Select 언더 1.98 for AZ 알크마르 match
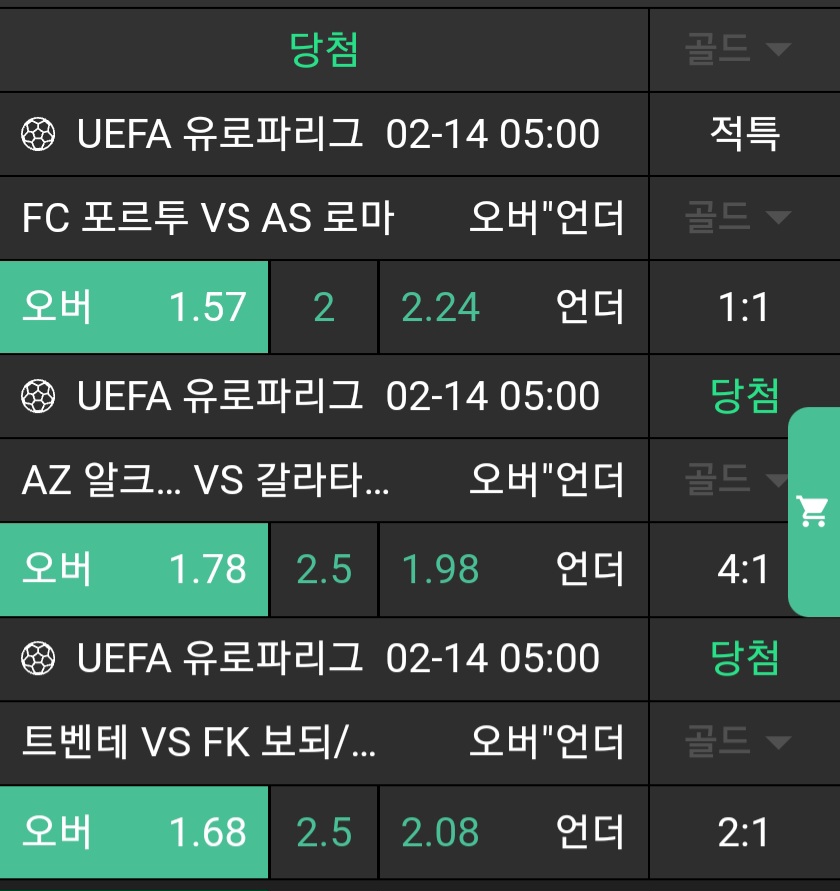 [x=513, y=570]
